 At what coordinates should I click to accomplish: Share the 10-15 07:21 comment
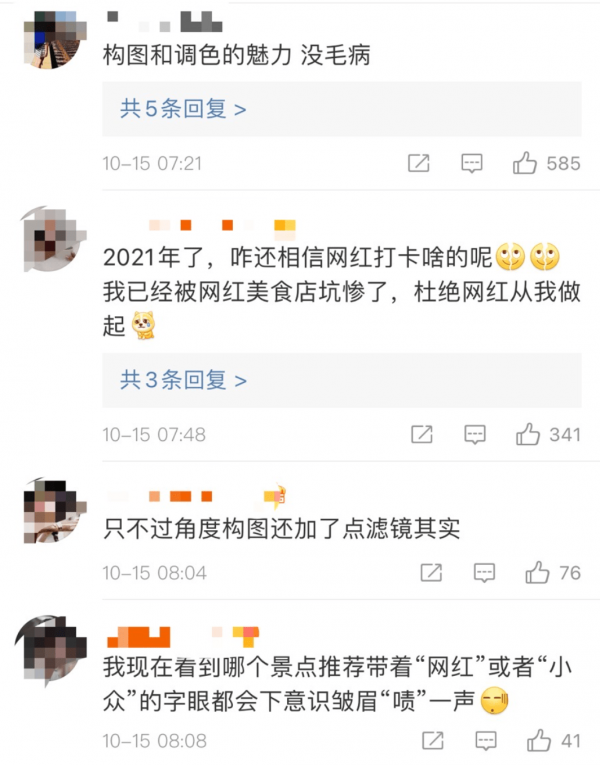[x=419, y=163]
